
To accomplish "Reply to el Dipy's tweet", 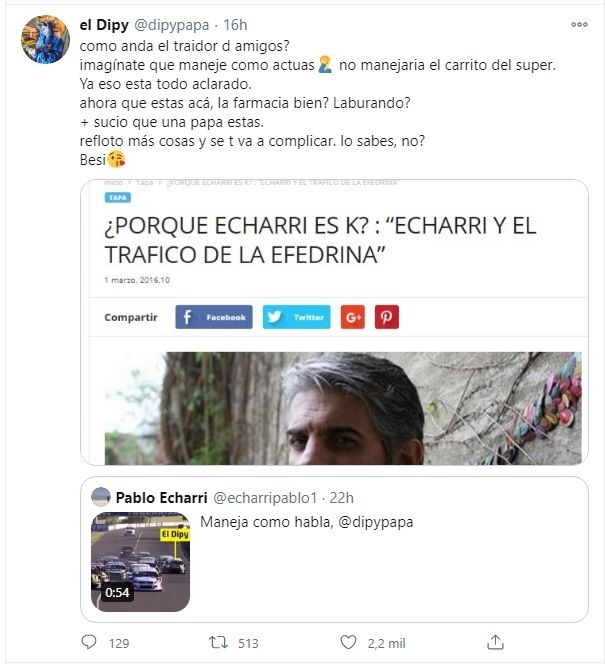I will coord(89,643).
